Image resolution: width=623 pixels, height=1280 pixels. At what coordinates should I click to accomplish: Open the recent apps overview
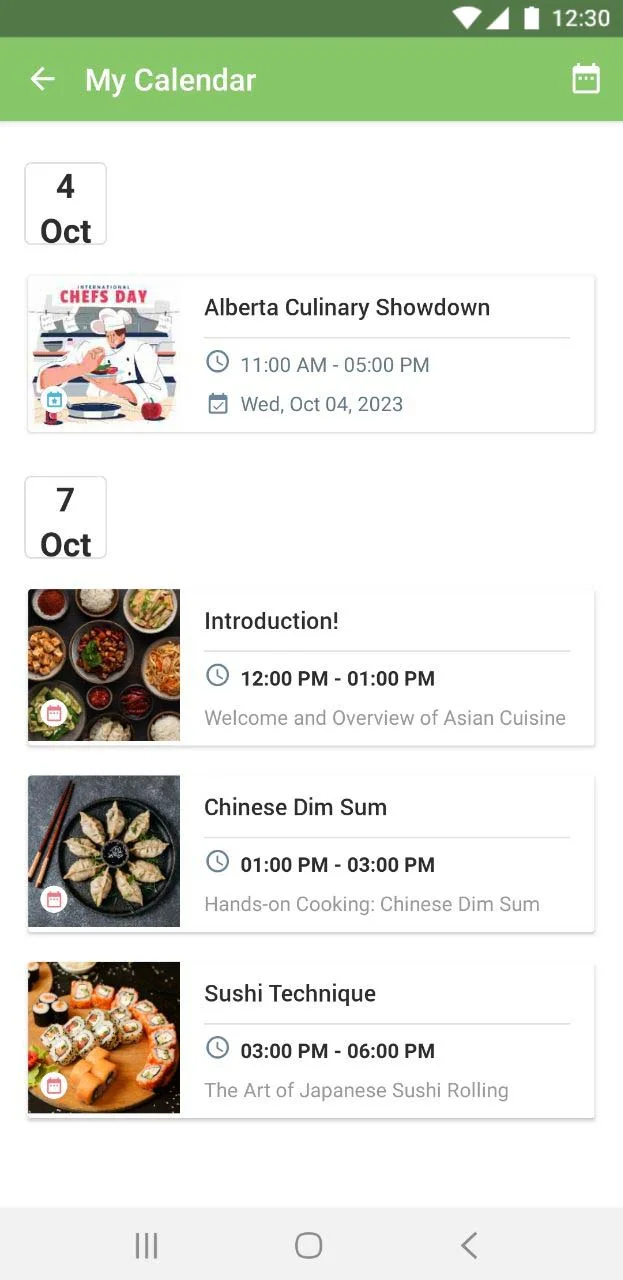(147, 1245)
